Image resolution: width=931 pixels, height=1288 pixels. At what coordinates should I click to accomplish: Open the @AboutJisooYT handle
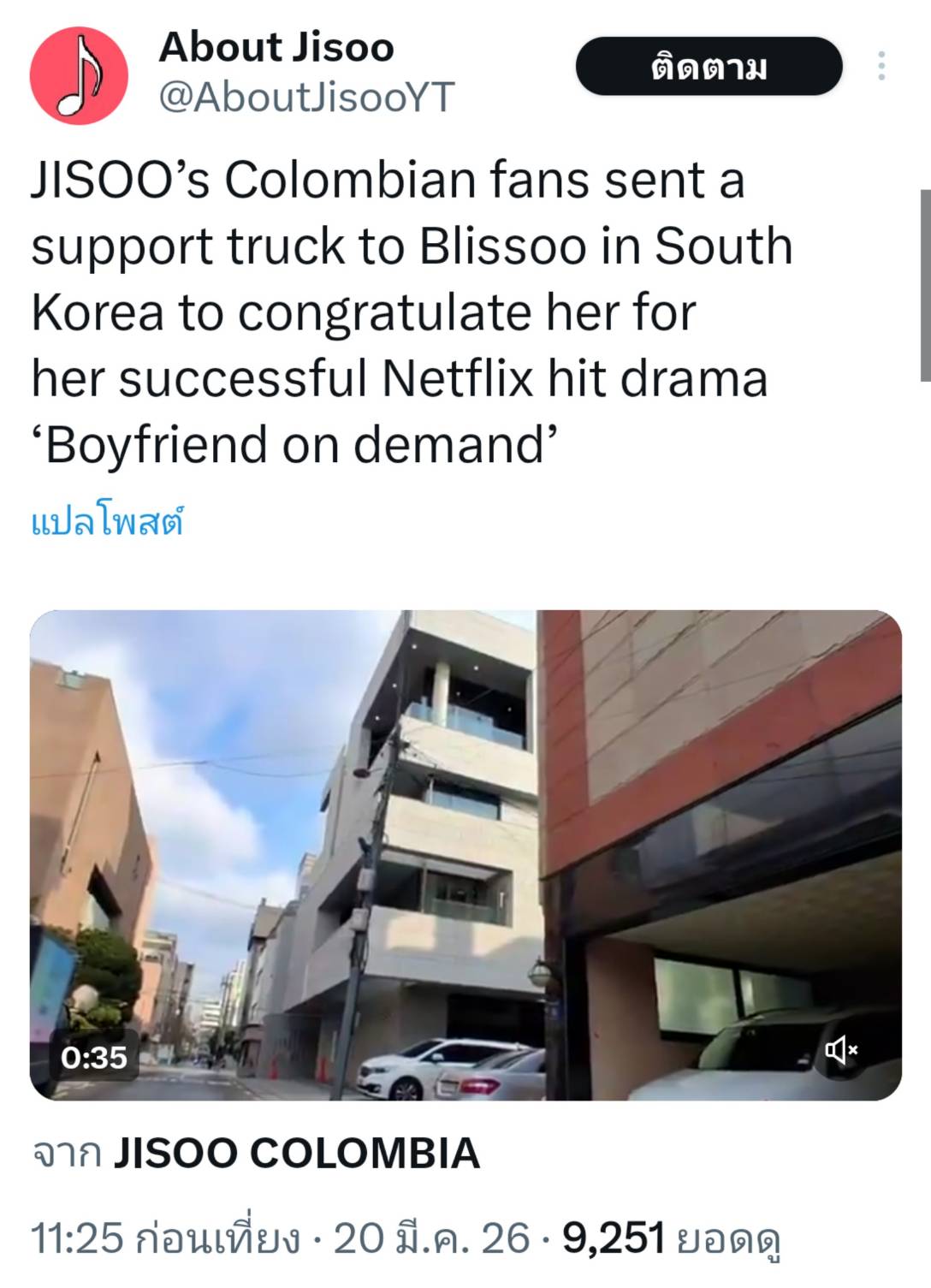click(x=306, y=97)
